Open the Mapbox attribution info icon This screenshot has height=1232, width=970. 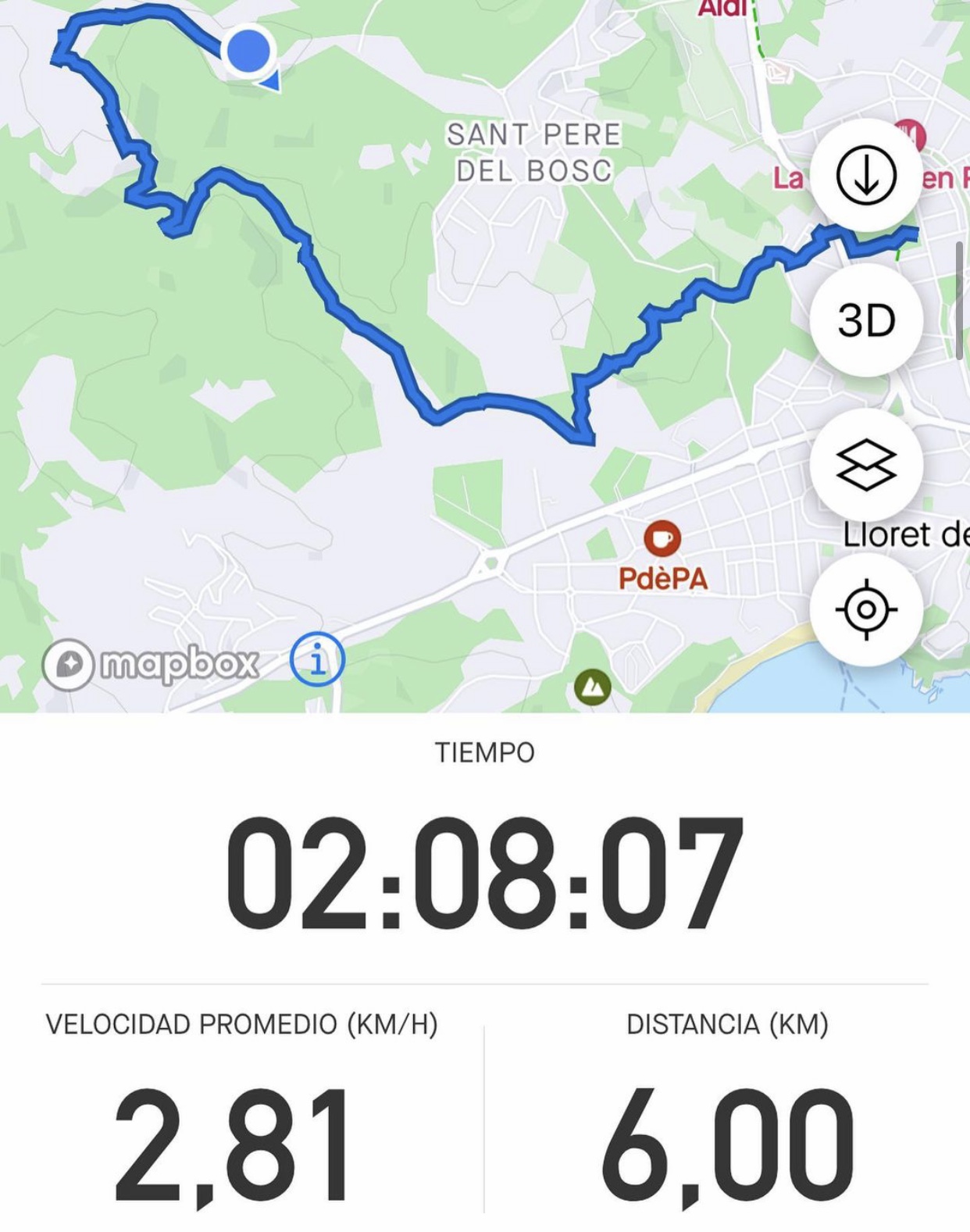pos(317,660)
